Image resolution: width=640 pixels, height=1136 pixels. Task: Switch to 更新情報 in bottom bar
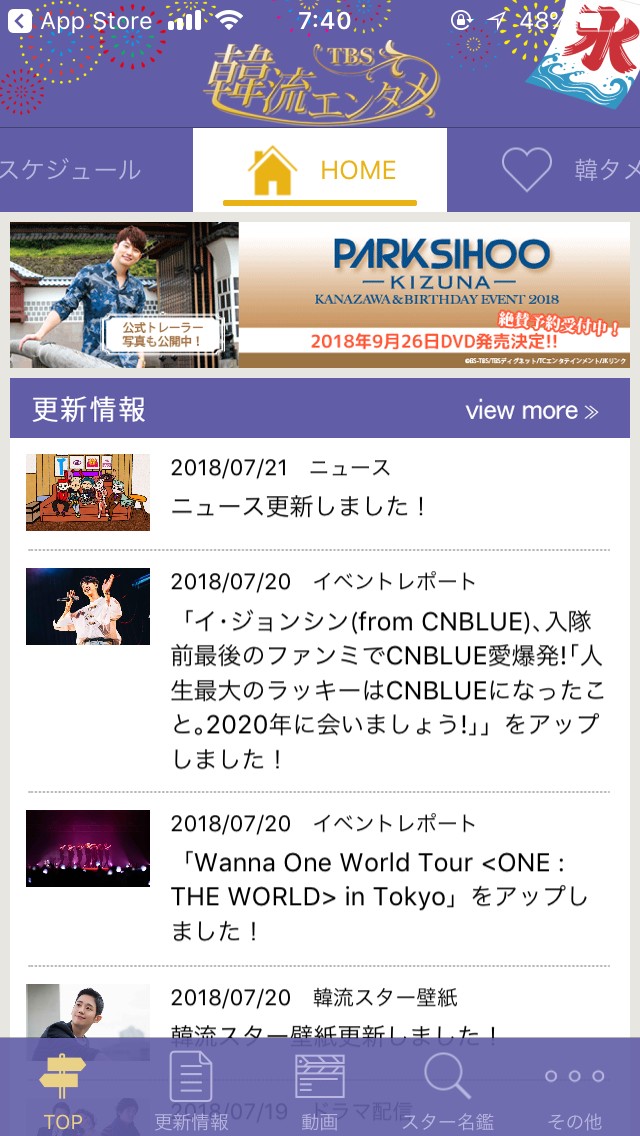point(191,1090)
